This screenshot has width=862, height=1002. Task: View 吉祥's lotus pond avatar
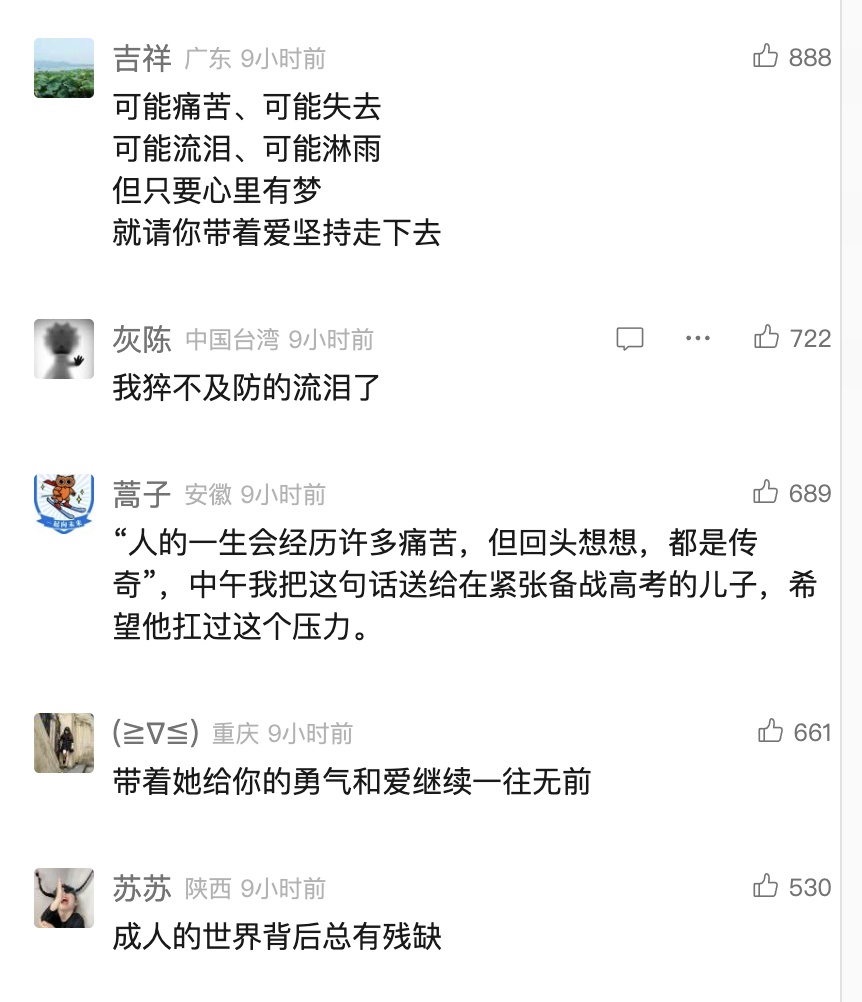(x=64, y=64)
